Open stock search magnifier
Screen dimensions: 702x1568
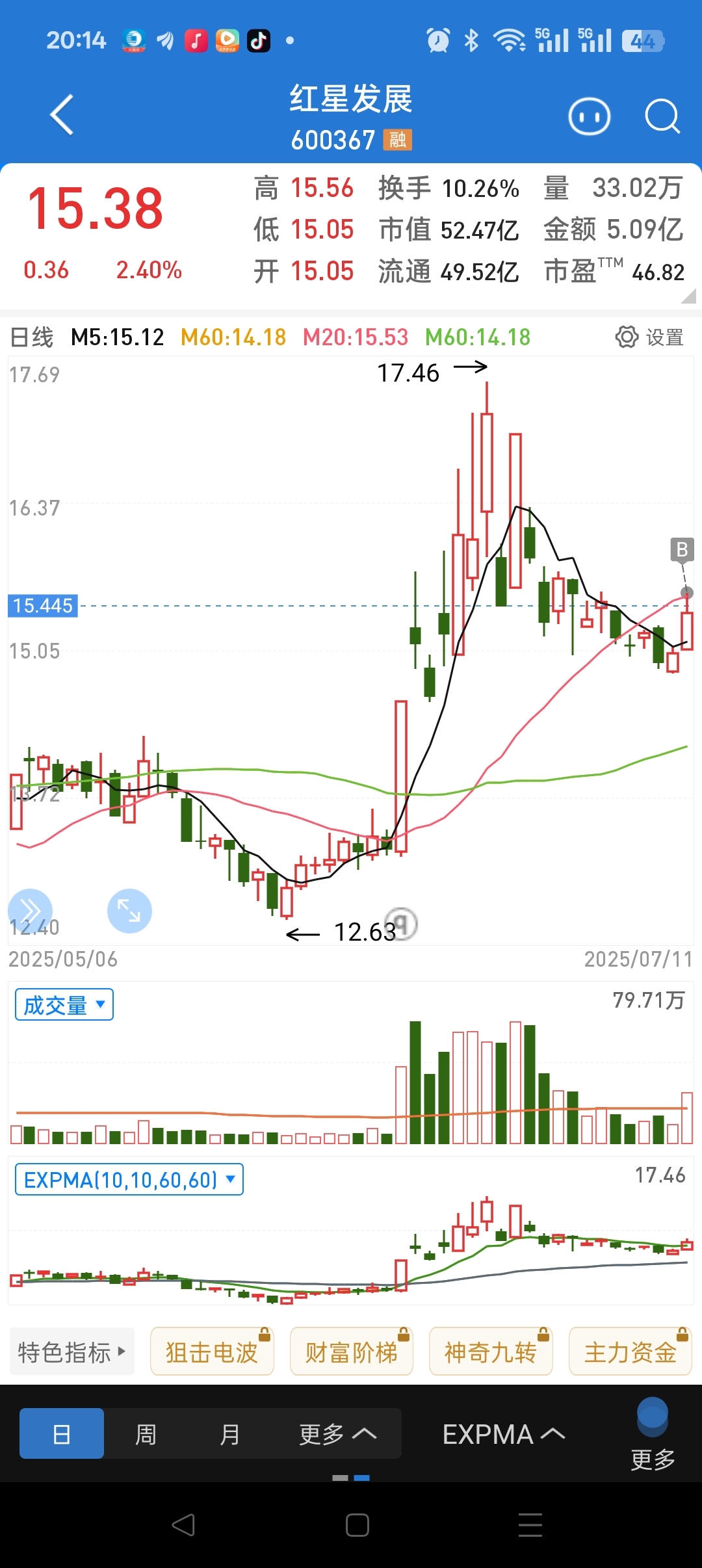(662, 117)
